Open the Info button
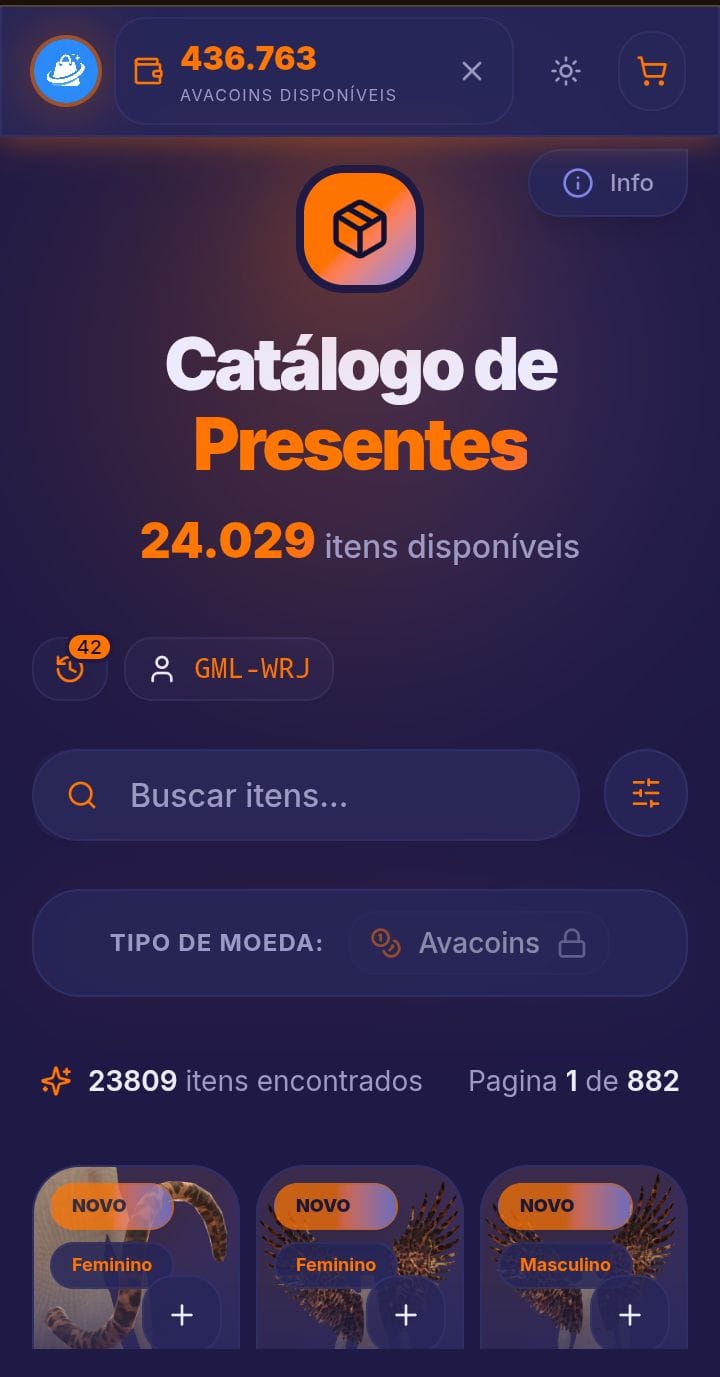 click(608, 183)
